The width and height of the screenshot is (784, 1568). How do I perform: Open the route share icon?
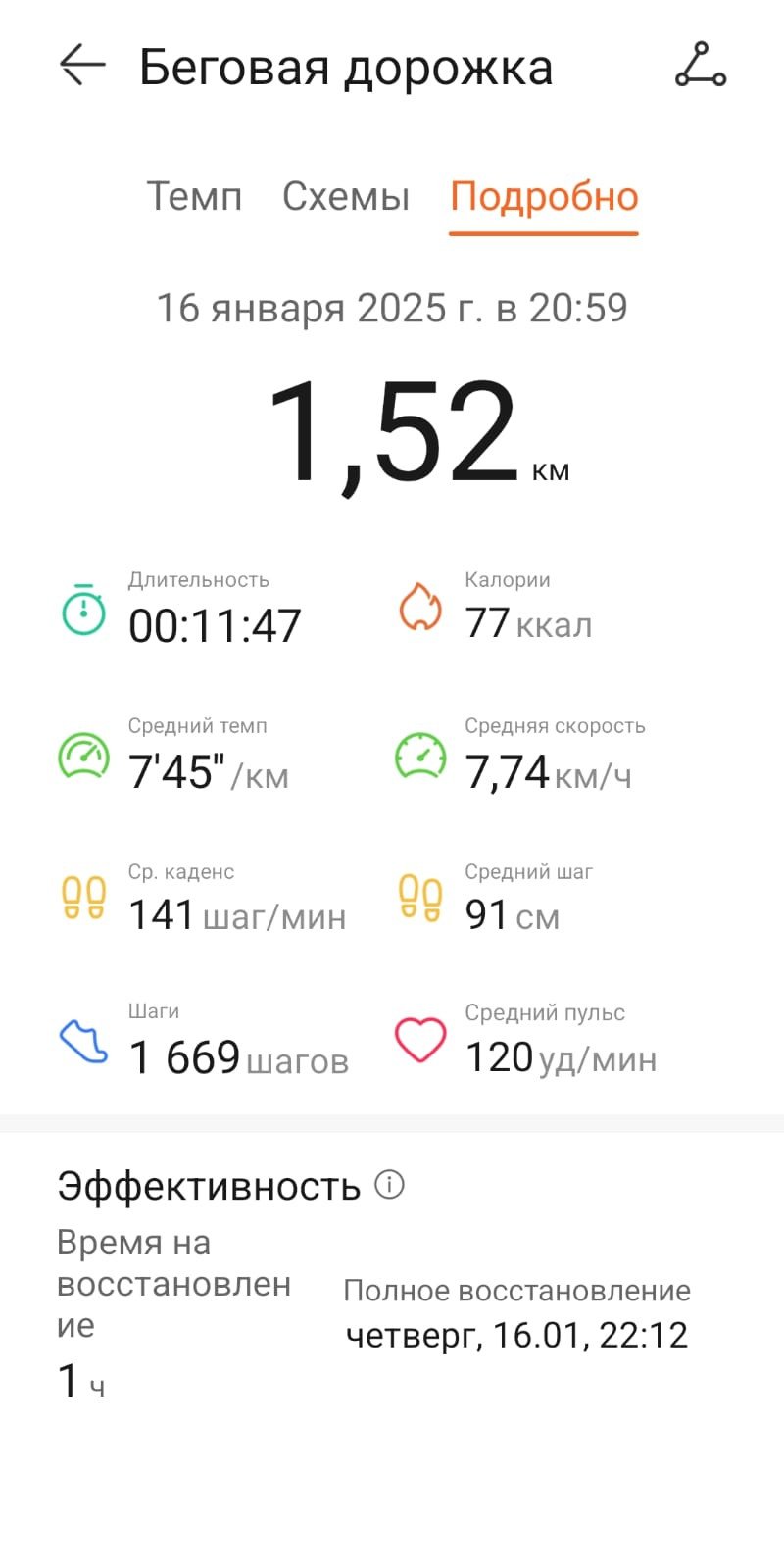[x=701, y=66]
